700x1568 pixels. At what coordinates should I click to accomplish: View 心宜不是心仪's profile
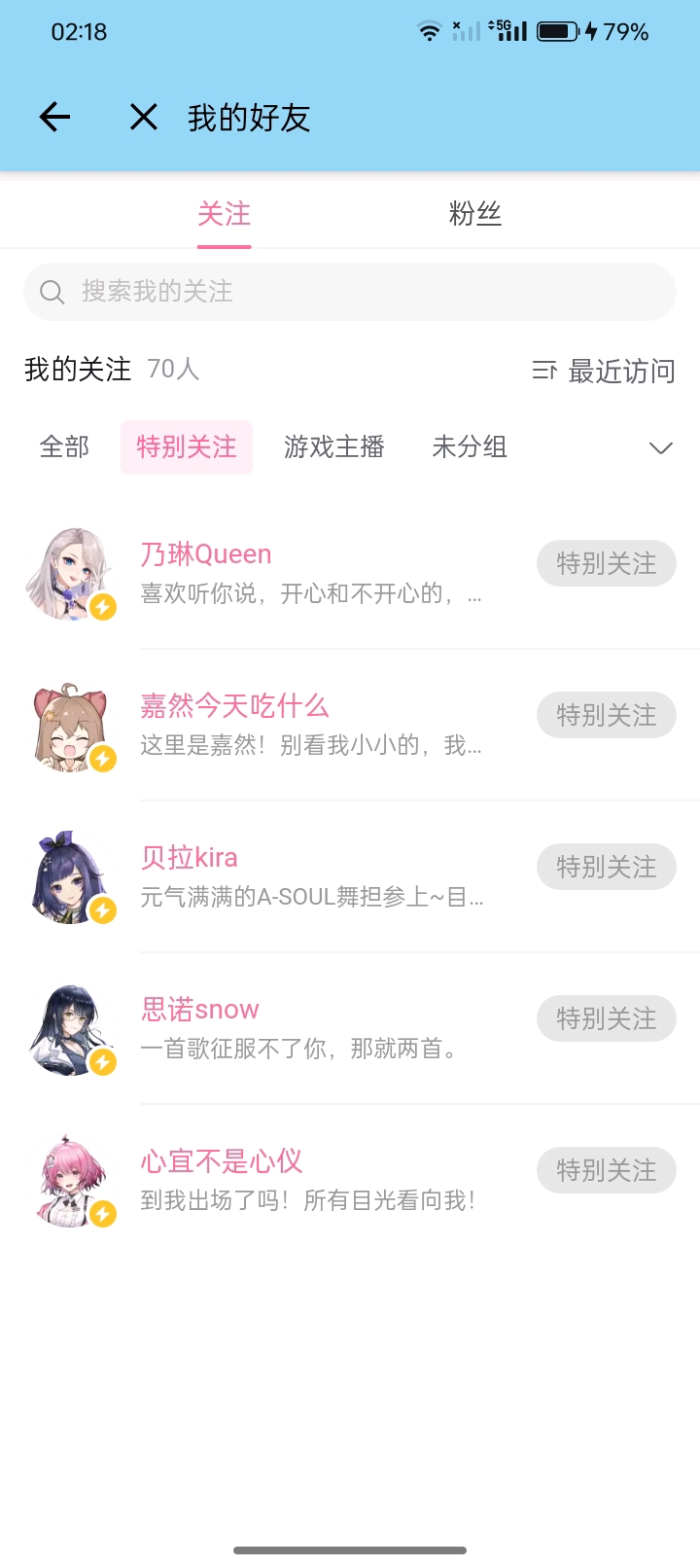coord(222,1161)
